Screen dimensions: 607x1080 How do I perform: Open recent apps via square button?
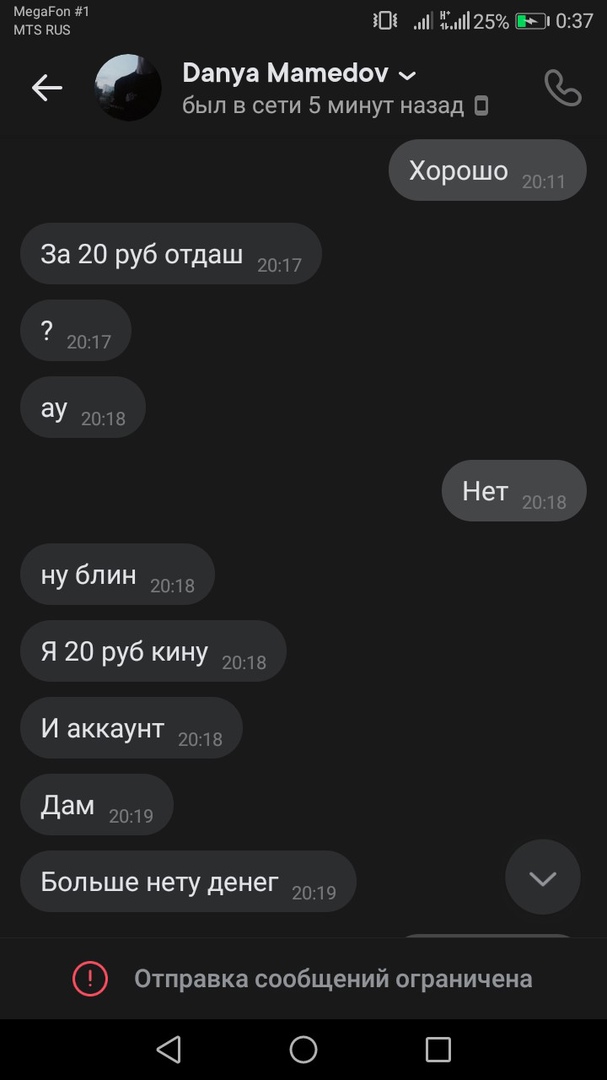(438, 1049)
